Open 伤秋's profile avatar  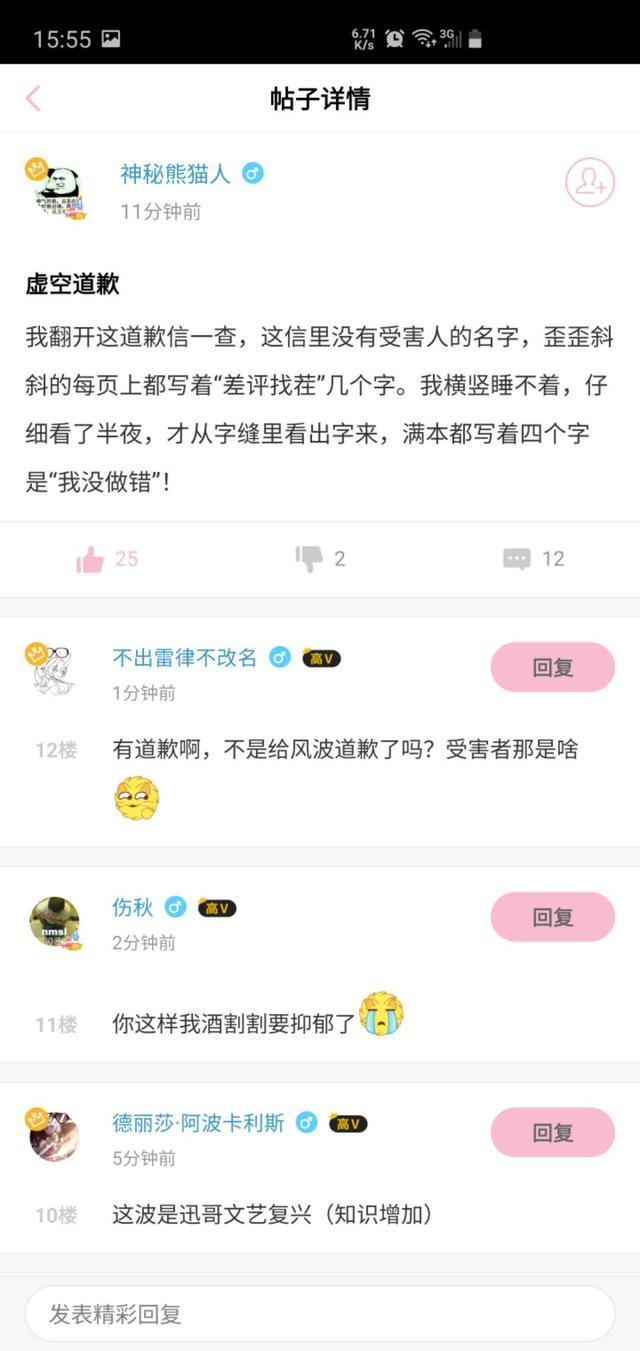point(54,921)
